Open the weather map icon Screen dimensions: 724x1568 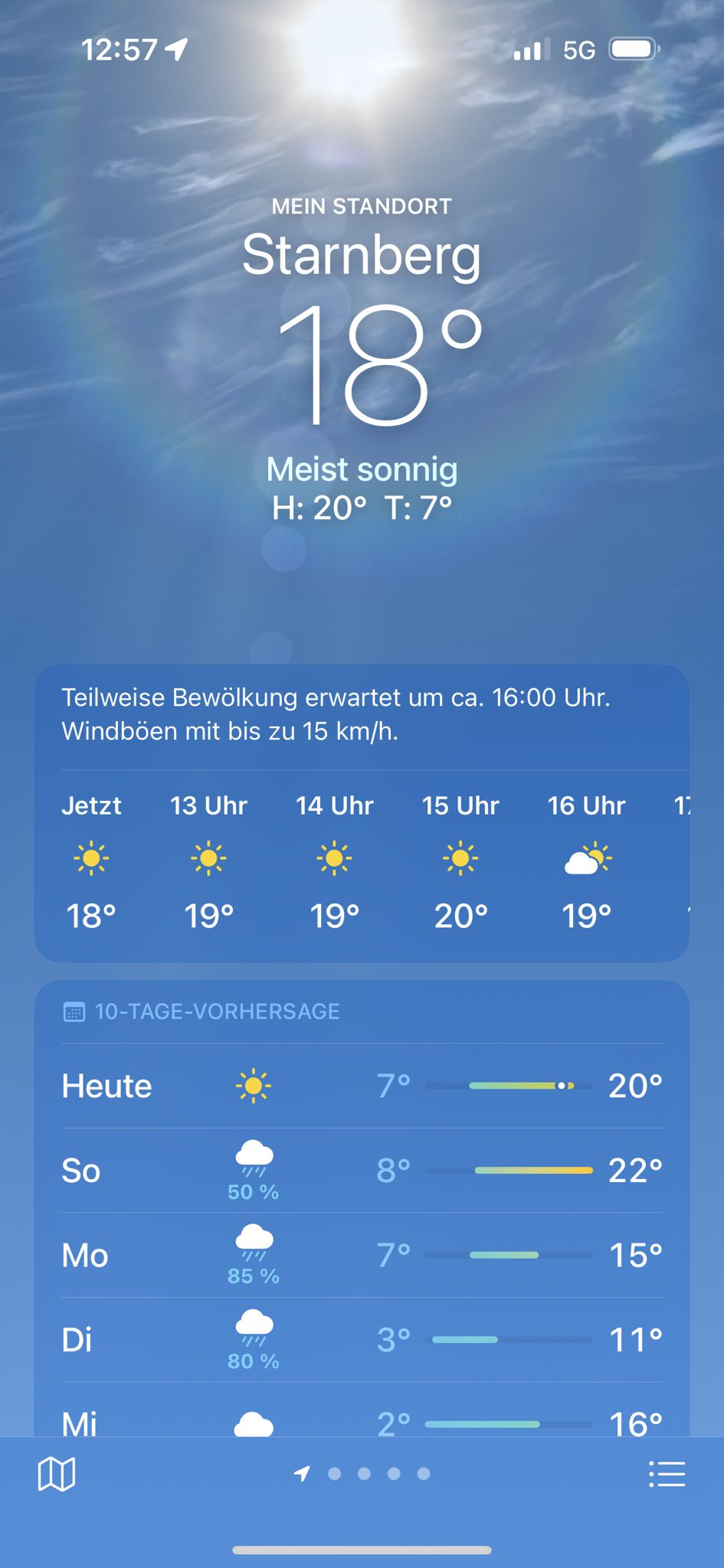pos(57,1474)
